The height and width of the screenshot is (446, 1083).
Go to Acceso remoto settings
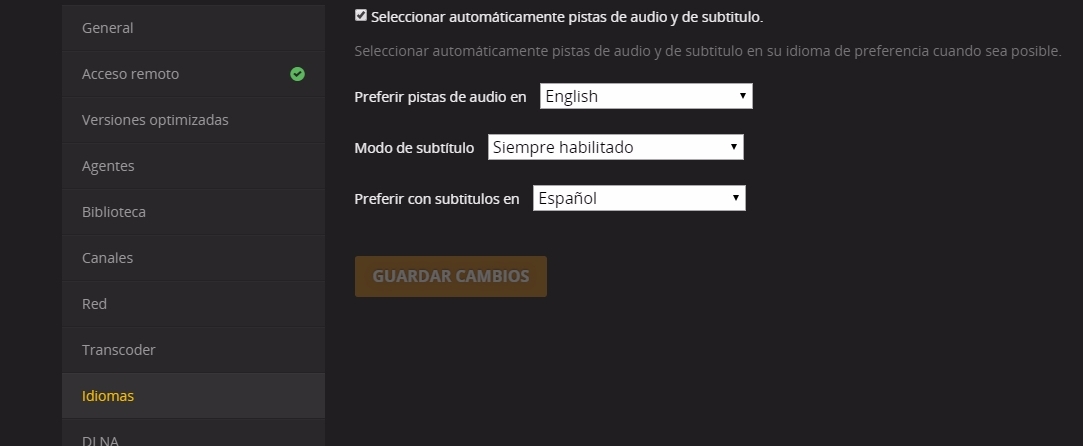pos(131,74)
